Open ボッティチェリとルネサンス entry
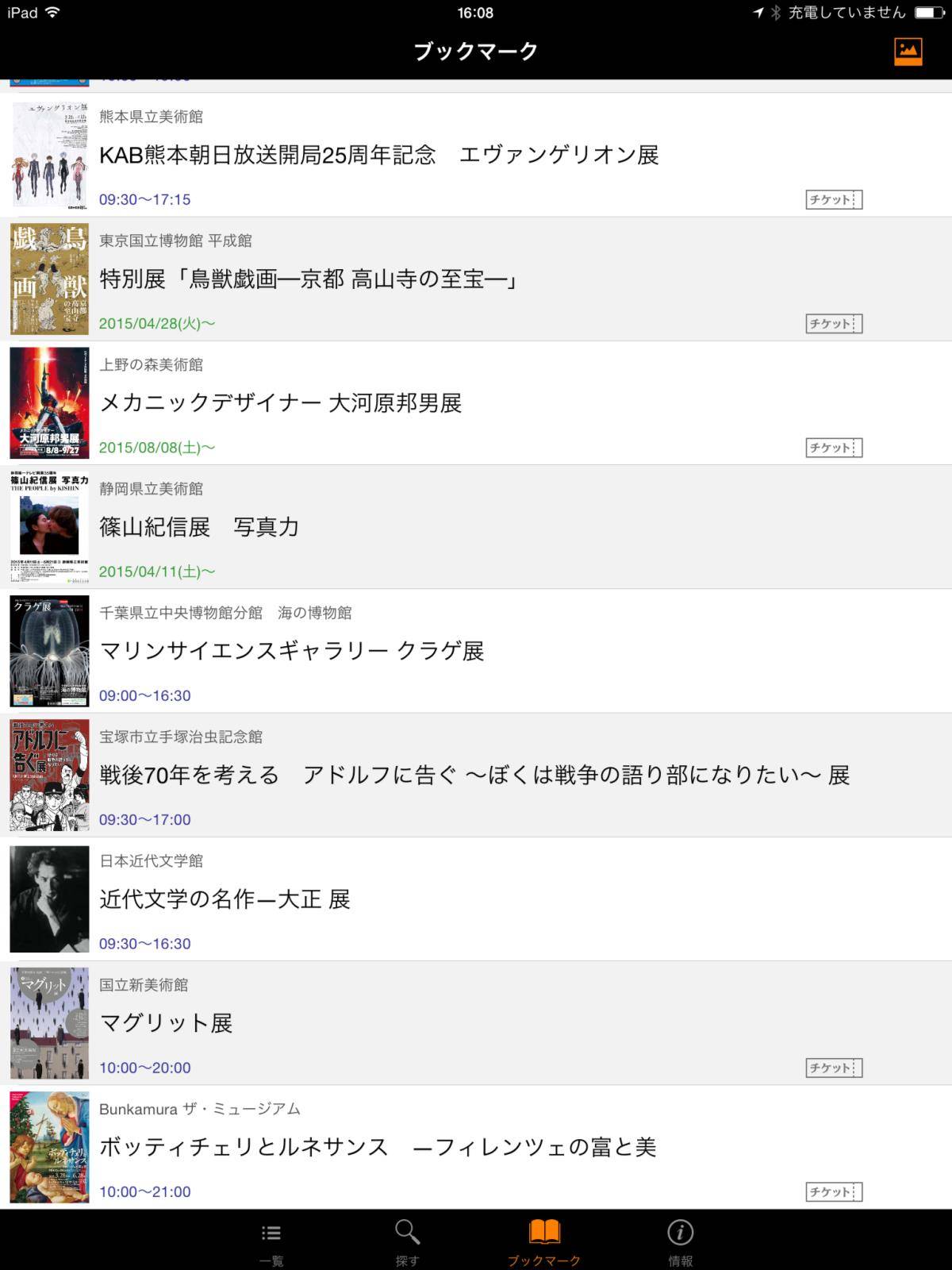This screenshot has height=1270, width=952. click(x=378, y=1147)
